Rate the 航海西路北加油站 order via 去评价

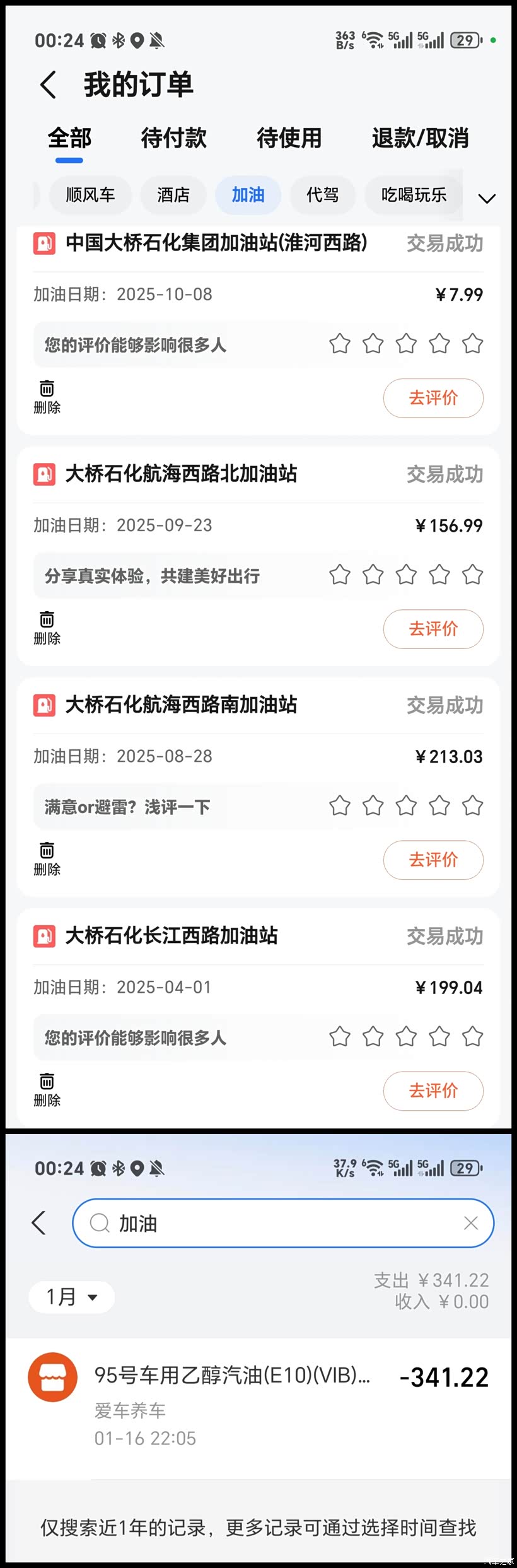(433, 629)
